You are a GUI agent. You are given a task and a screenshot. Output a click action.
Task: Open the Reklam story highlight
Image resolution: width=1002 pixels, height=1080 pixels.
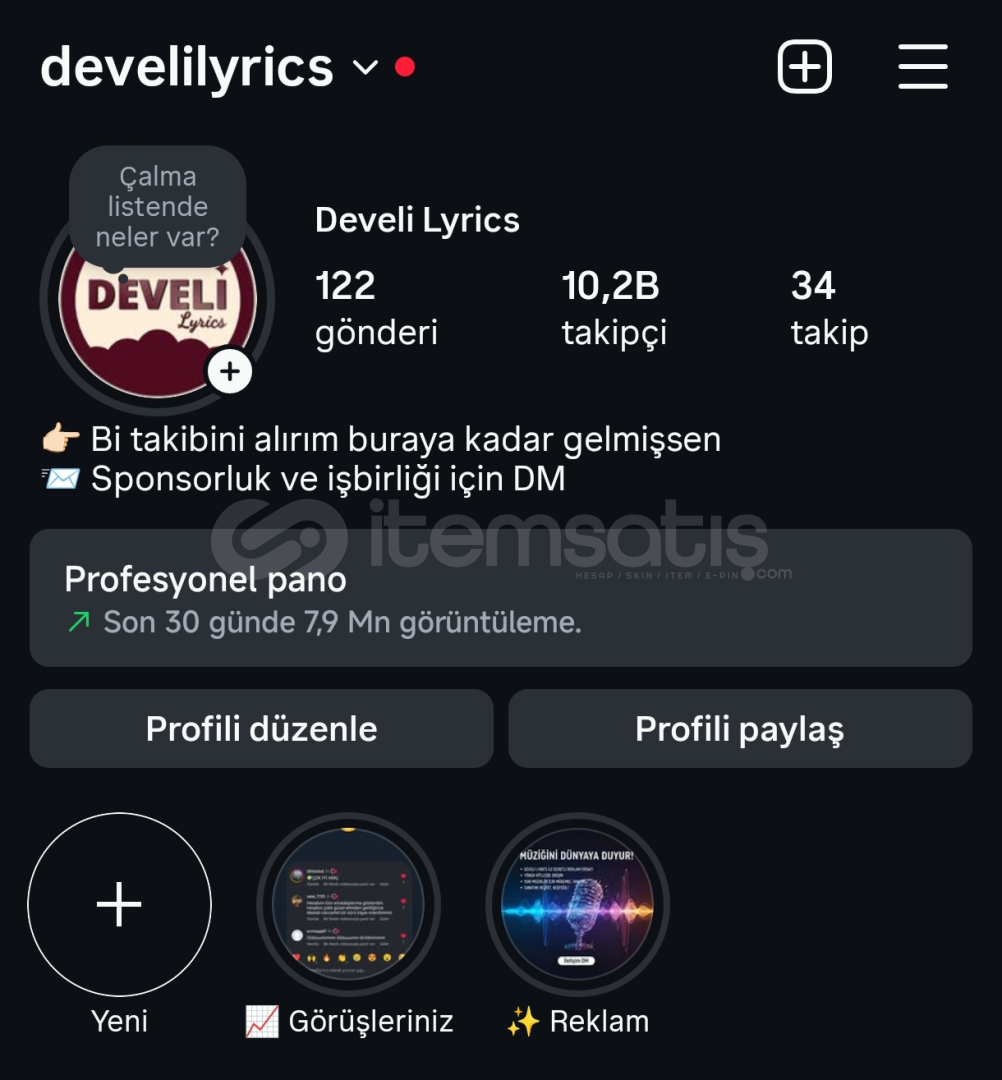(577, 905)
